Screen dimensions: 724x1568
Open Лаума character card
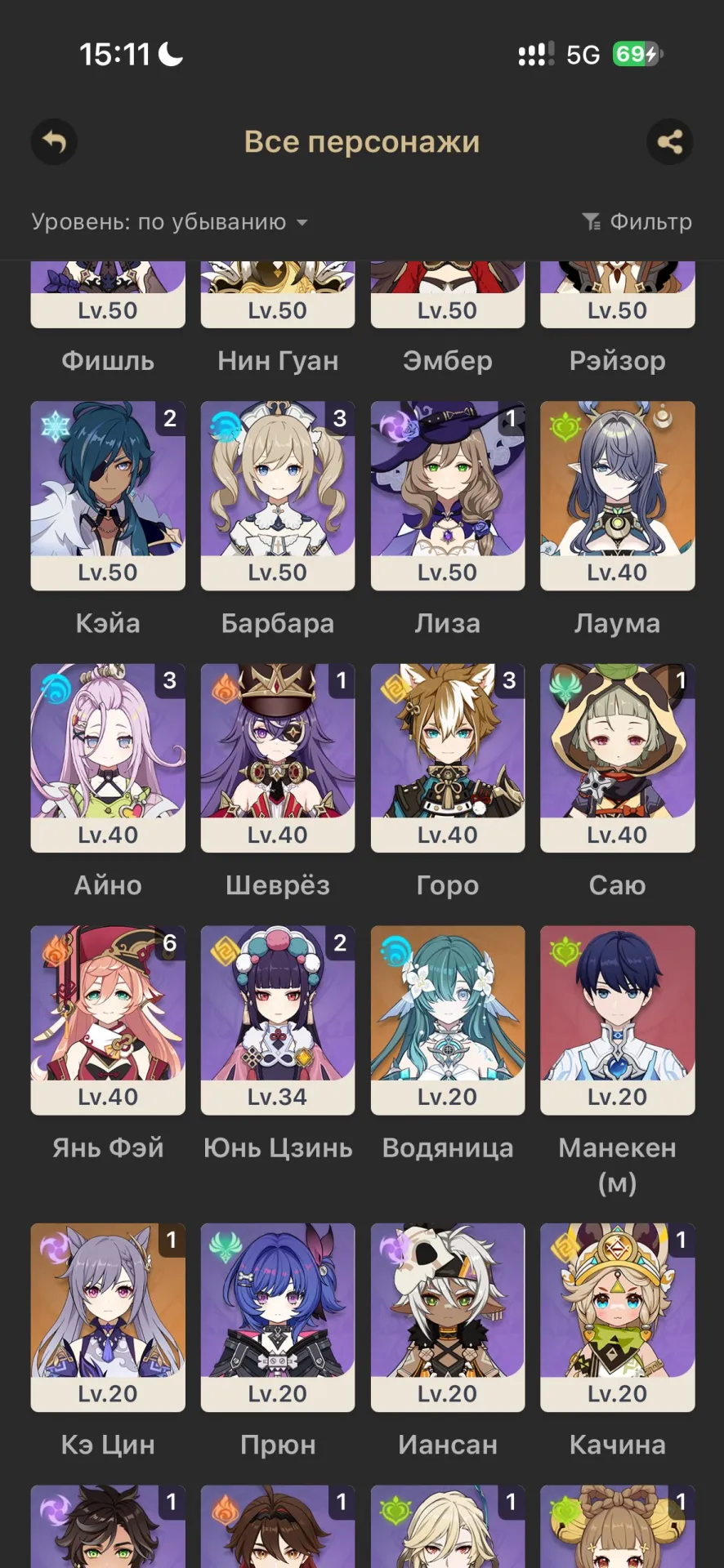(x=618, y=496)
